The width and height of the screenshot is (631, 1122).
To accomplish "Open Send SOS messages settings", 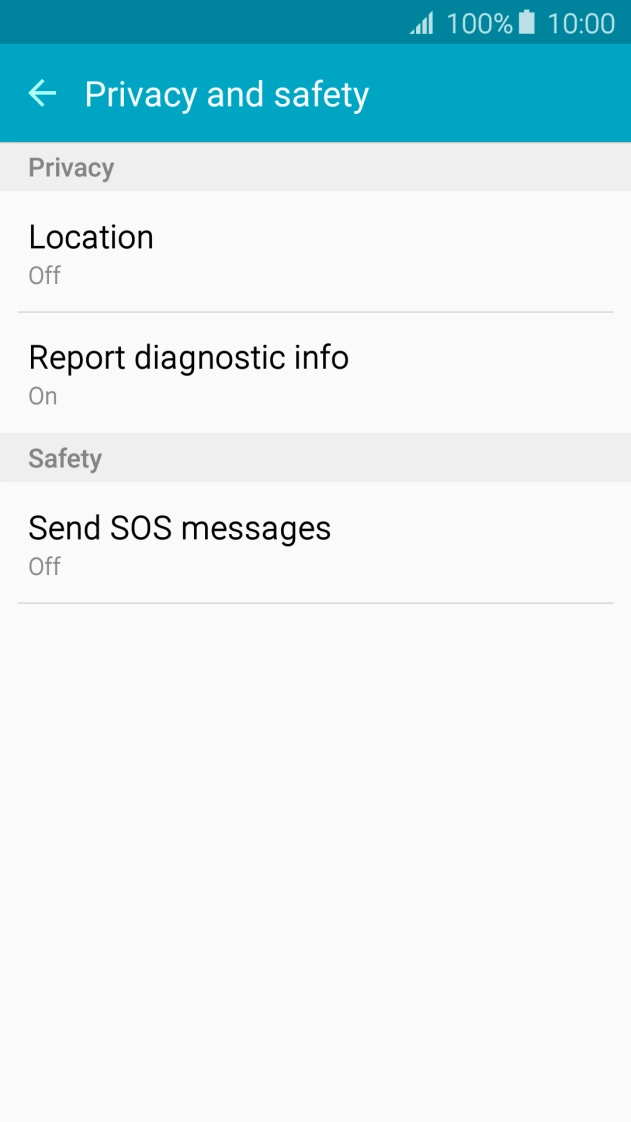I will click(316, 542).
